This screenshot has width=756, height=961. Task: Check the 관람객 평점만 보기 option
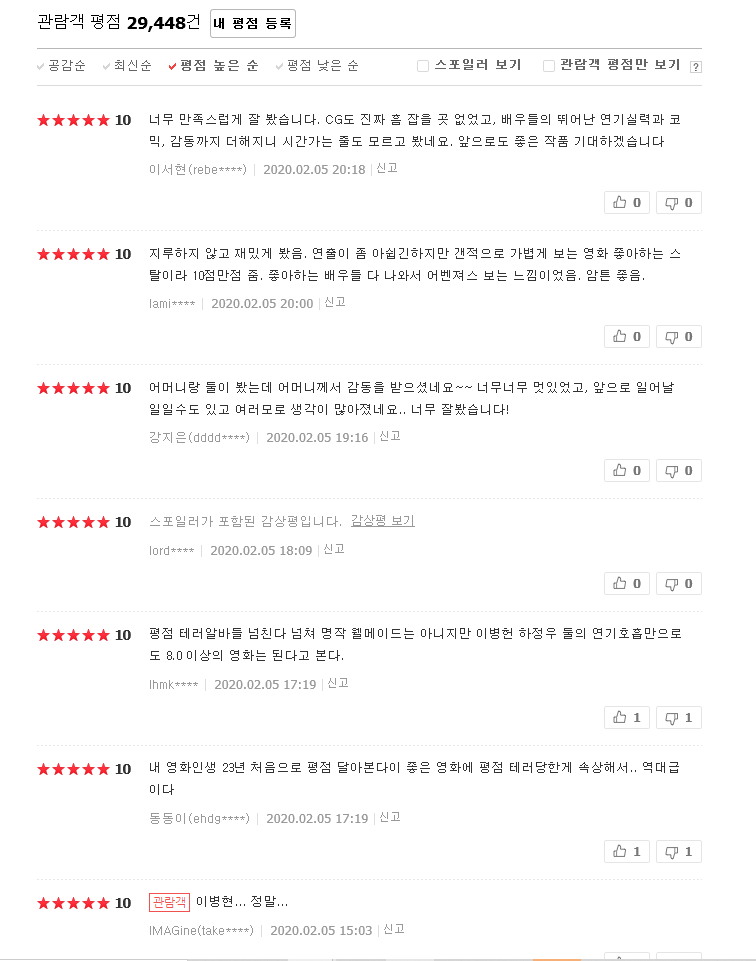[x=549, y=66]
